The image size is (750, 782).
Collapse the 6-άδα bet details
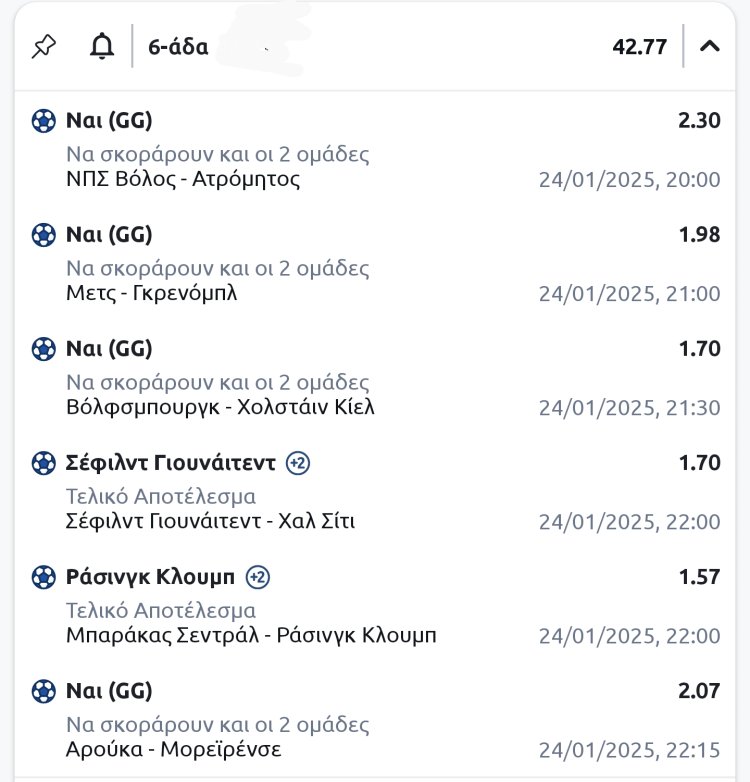[x=709, y=46]
